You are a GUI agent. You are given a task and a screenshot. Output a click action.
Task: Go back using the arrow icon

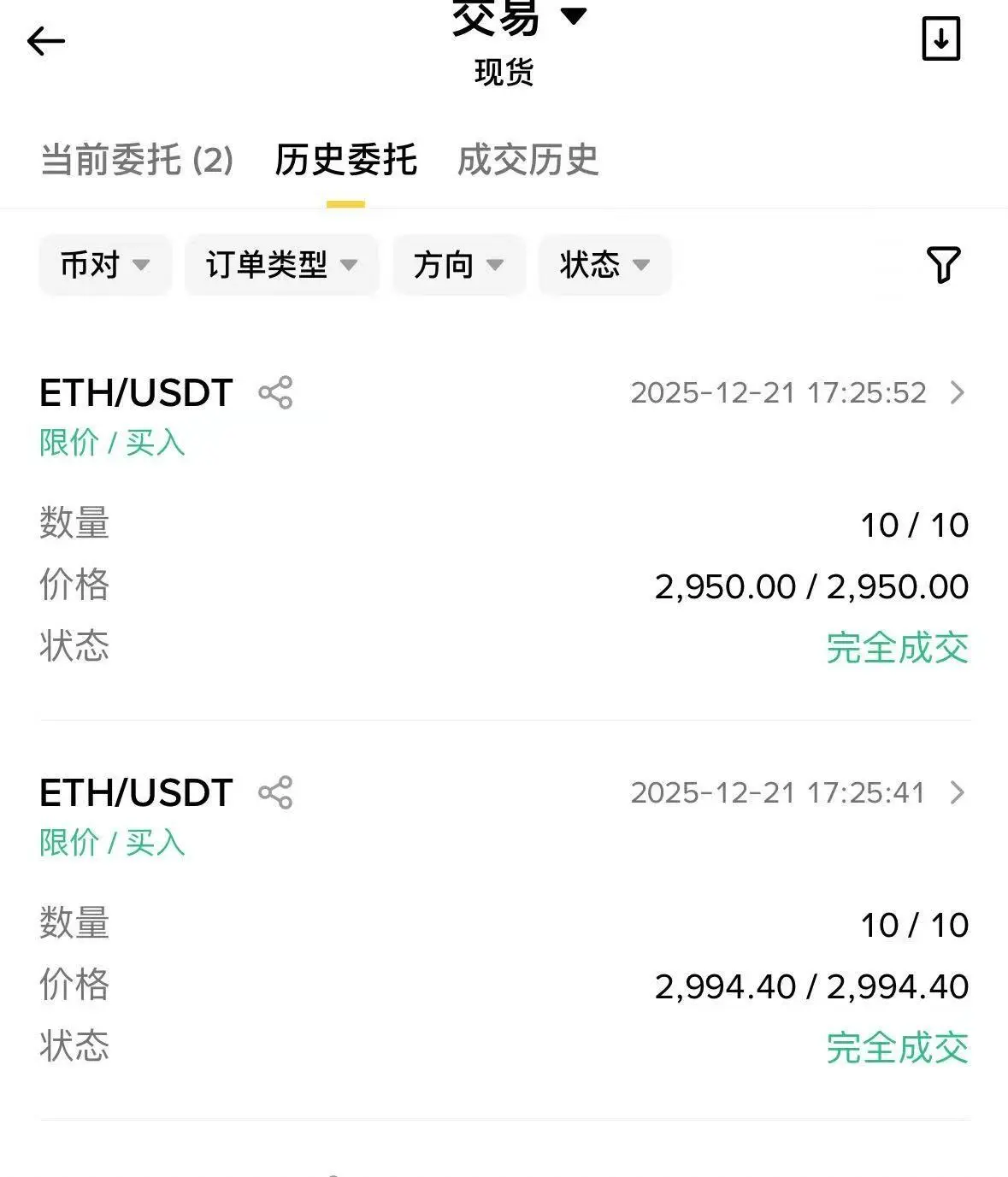[x=46, y=41]
